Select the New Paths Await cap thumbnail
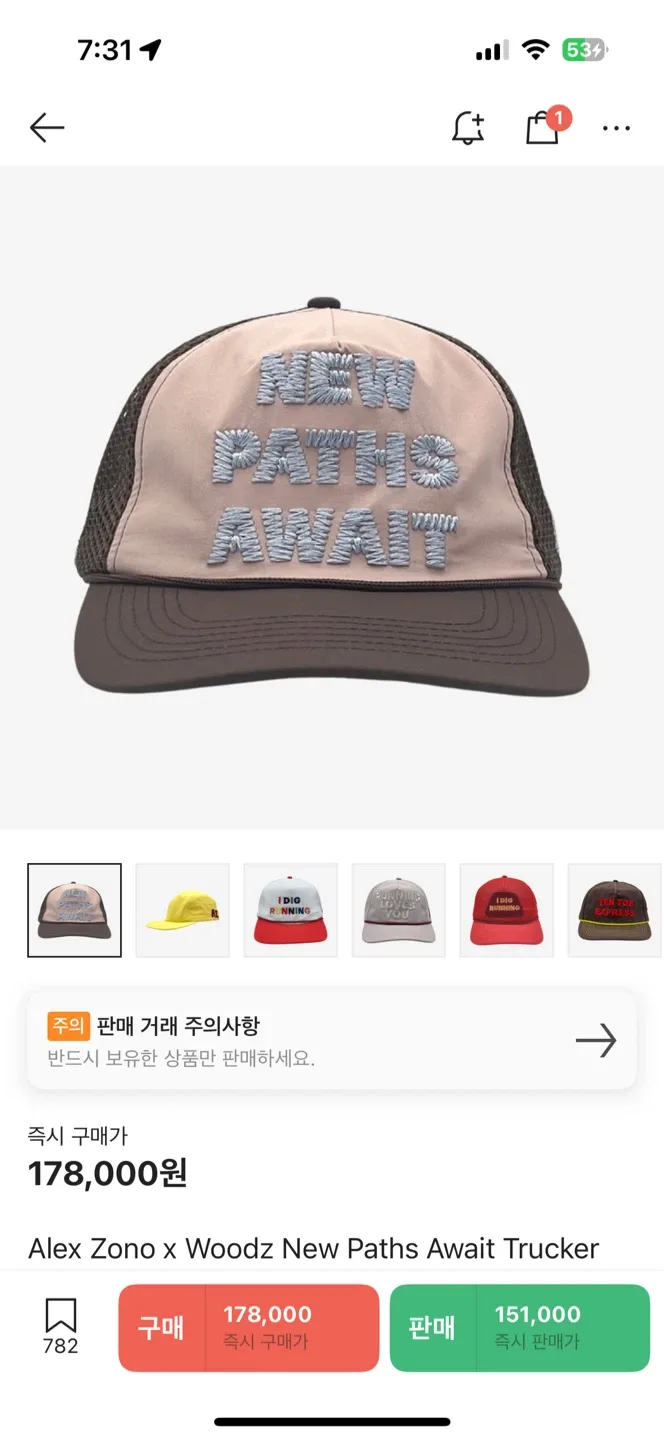664x1440 pixels. click(x=75, y=910)
